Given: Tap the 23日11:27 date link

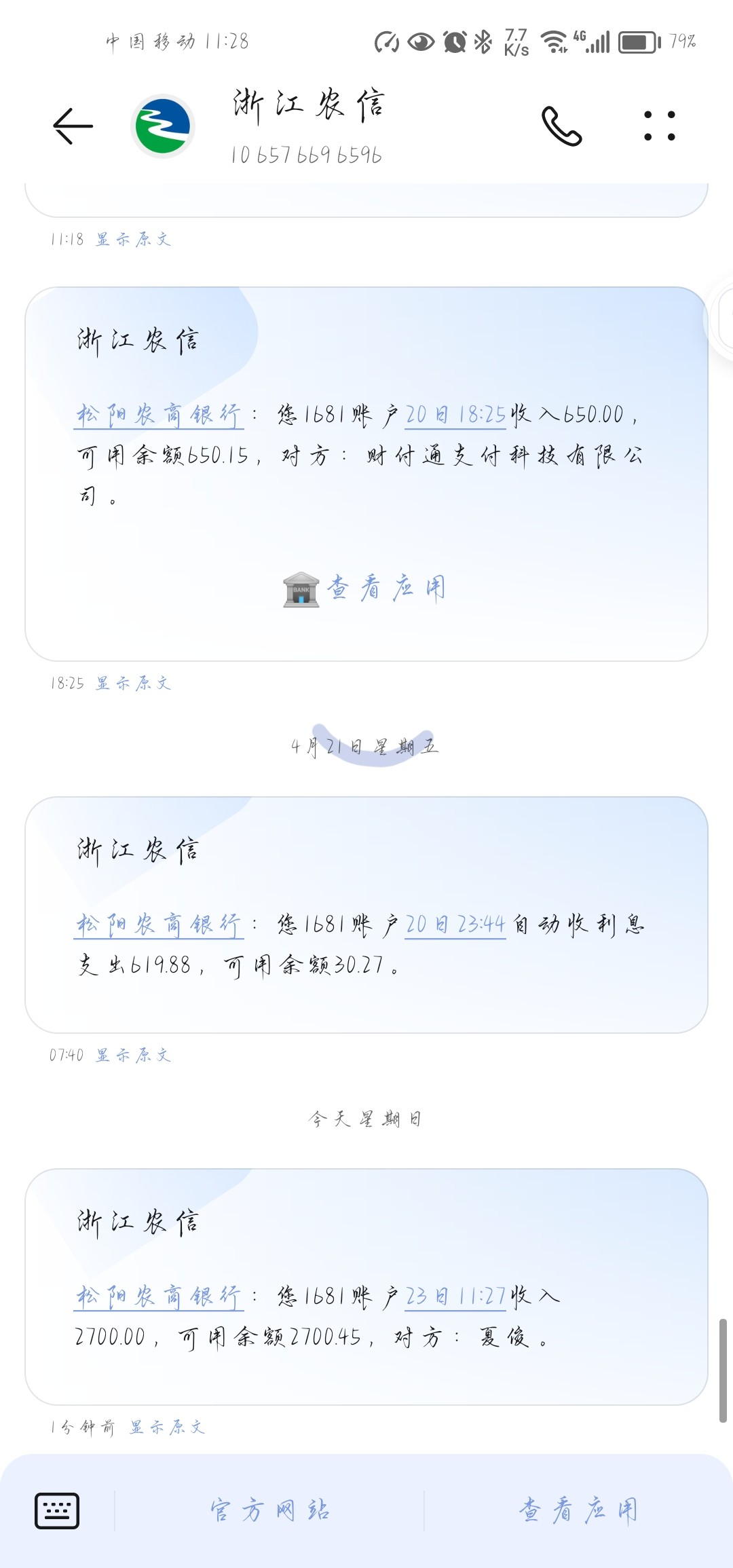Looking at the screenshot, I should (455, 1296).
